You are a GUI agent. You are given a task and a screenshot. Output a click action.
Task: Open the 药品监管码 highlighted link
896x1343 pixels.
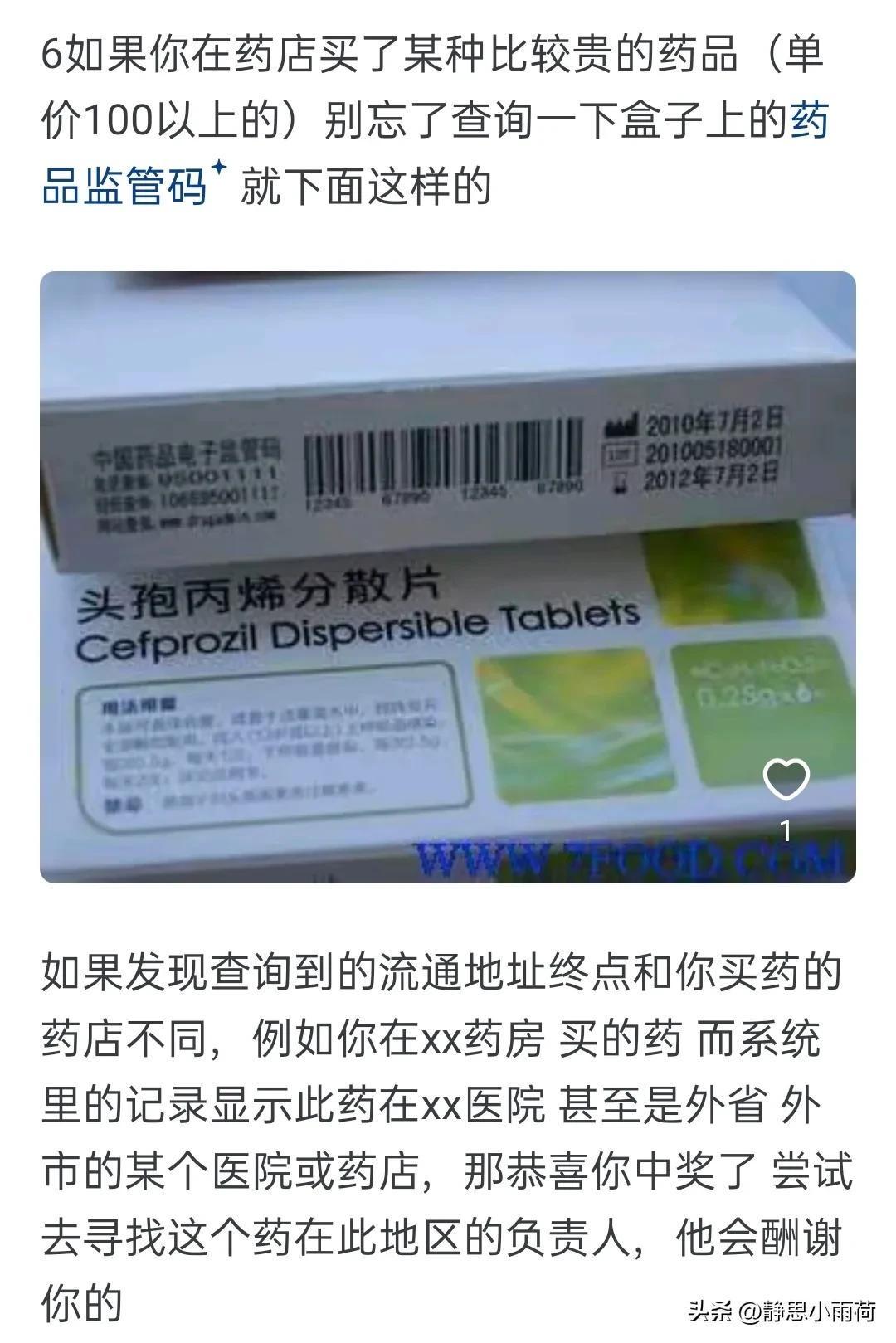pos(124,186)
